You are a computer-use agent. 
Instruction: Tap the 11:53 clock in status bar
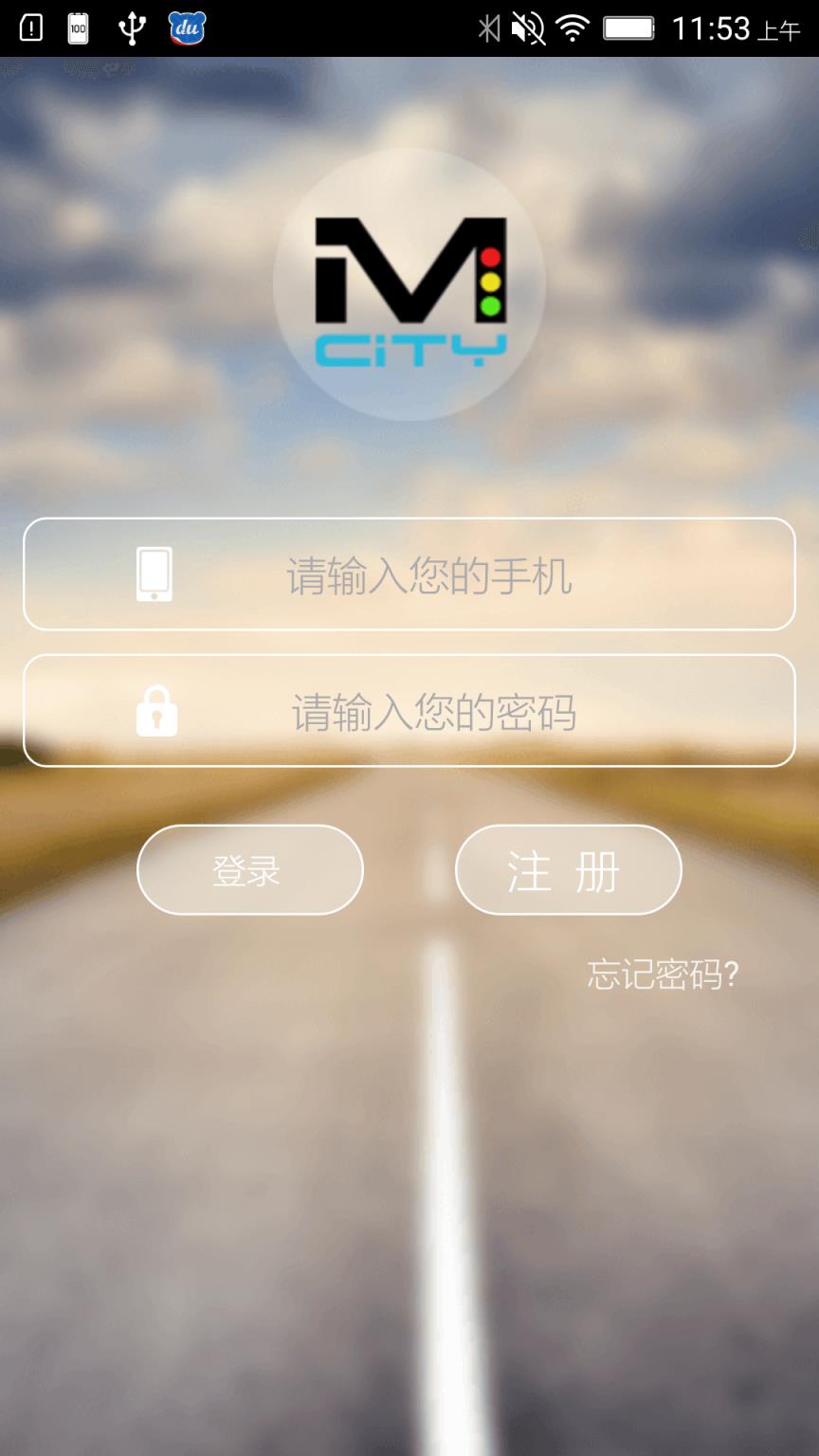click(713, 26)
